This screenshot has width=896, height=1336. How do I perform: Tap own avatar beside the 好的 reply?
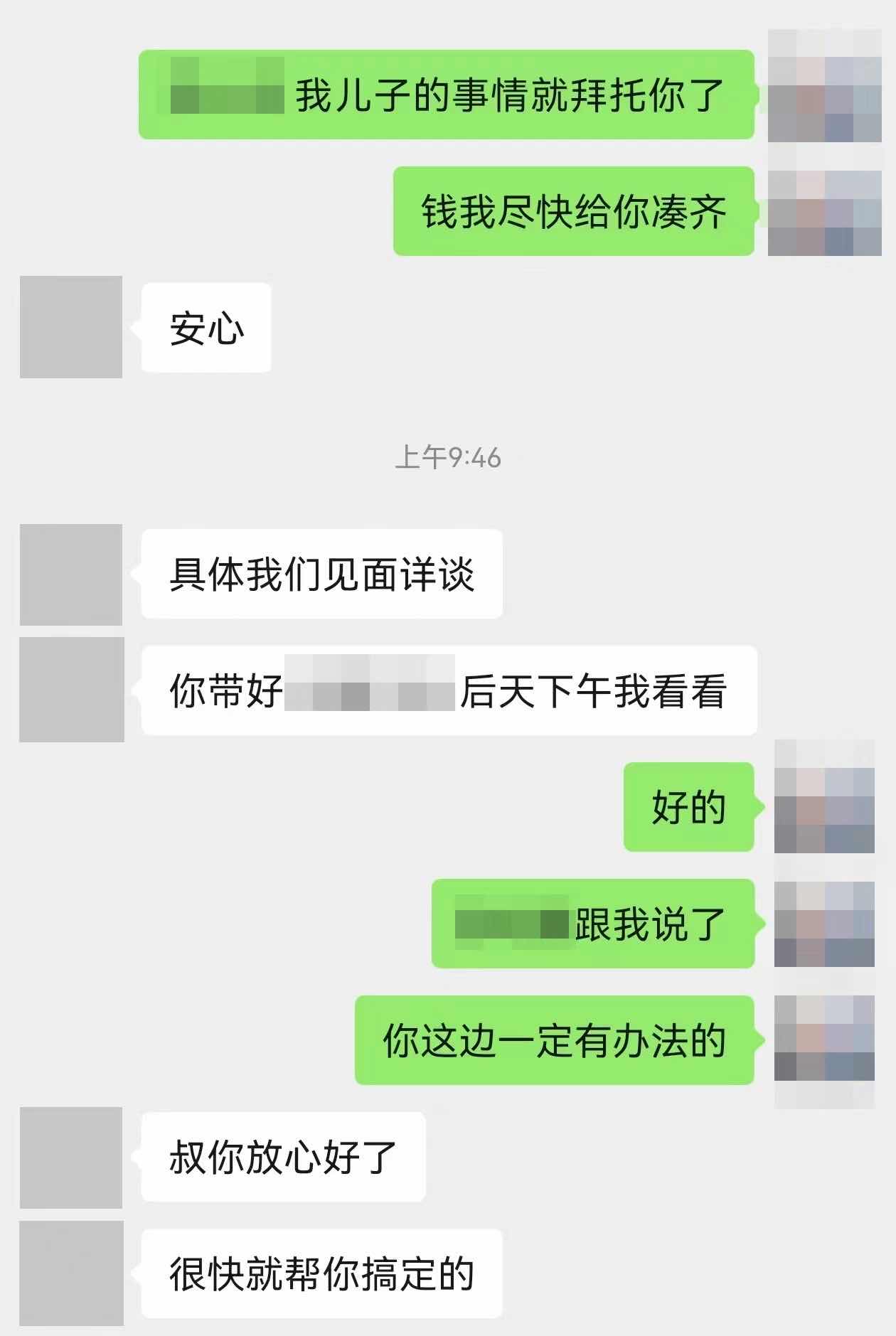coord(824,807)
